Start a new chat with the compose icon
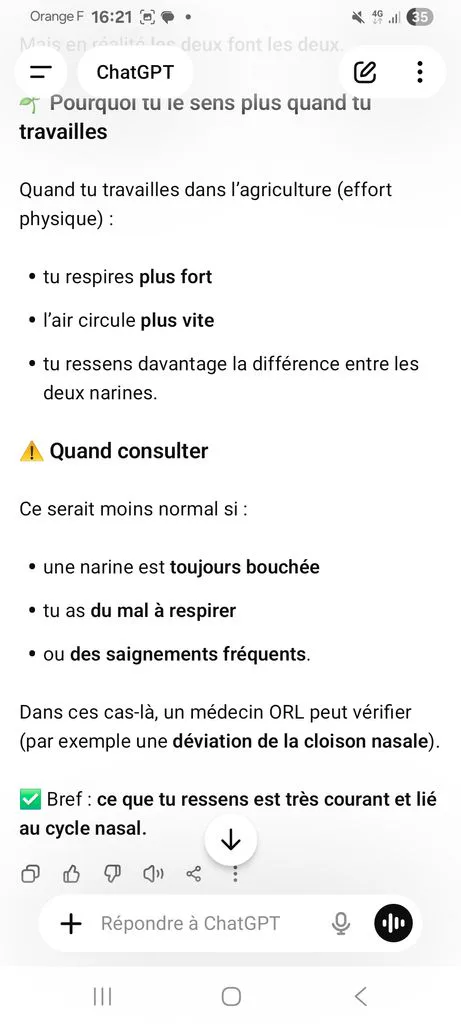Image resolution: width=461 pixels, height=1024 pixels. click(365, 72)
